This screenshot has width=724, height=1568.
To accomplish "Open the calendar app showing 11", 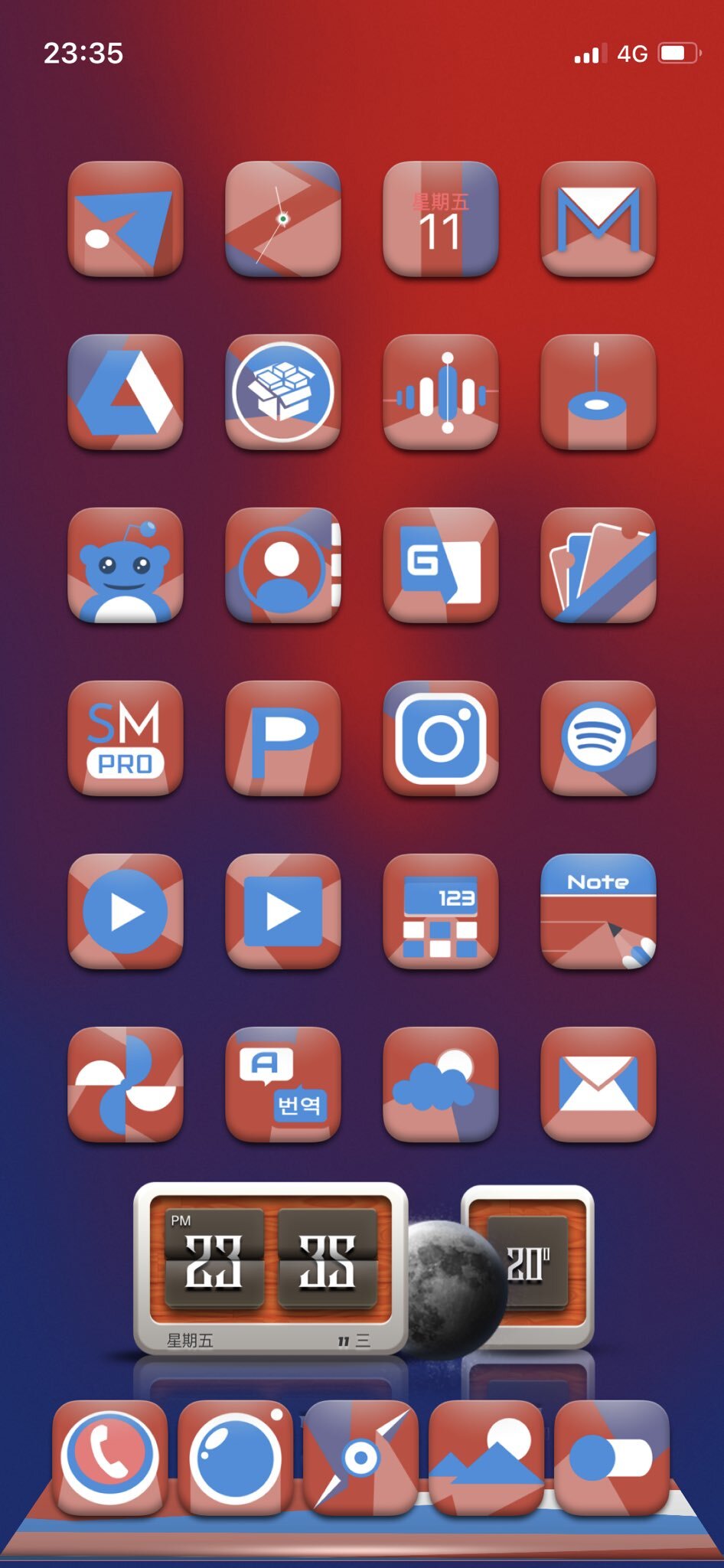I will (x=441, y=219).
